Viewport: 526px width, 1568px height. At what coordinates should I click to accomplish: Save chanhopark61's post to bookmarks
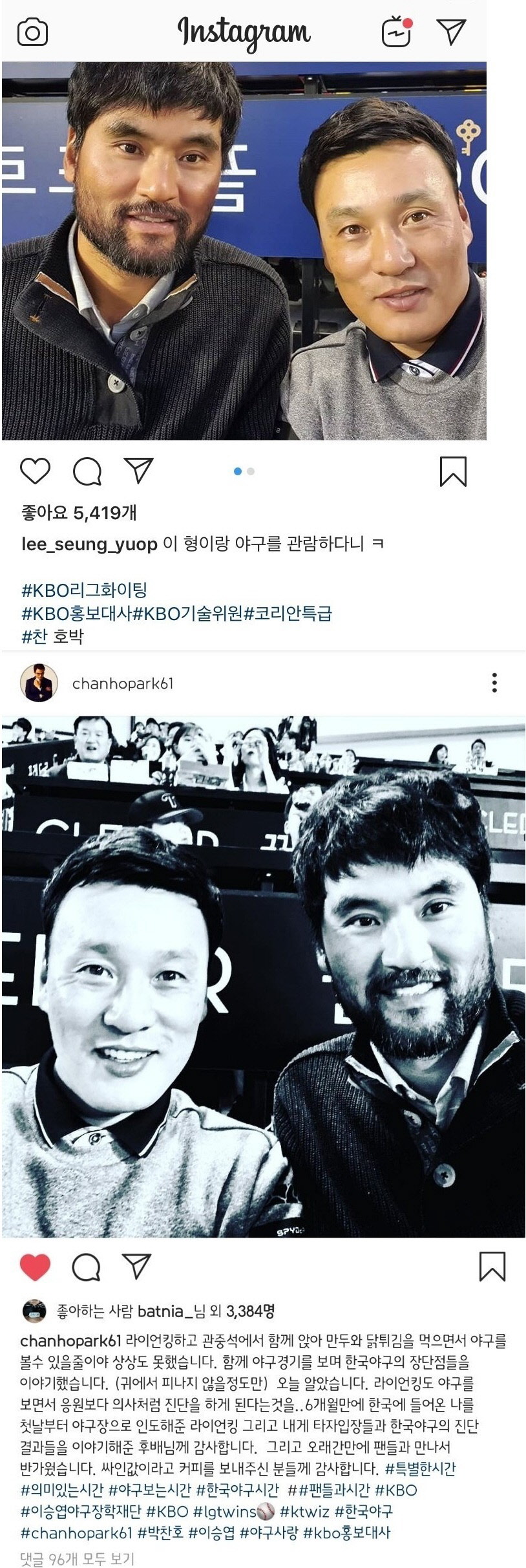pyautogui.click(x=492, y=1267)
